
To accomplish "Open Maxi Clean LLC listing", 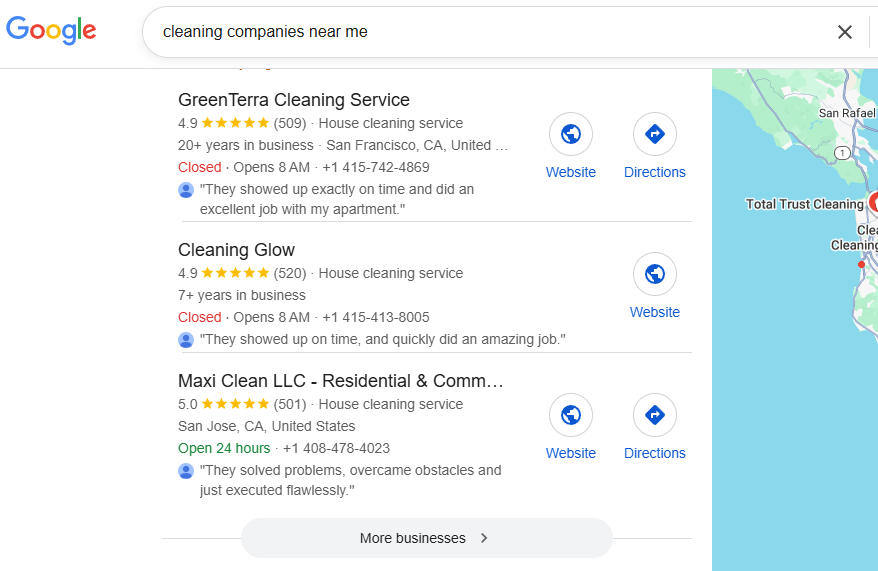I will [341, 381].
